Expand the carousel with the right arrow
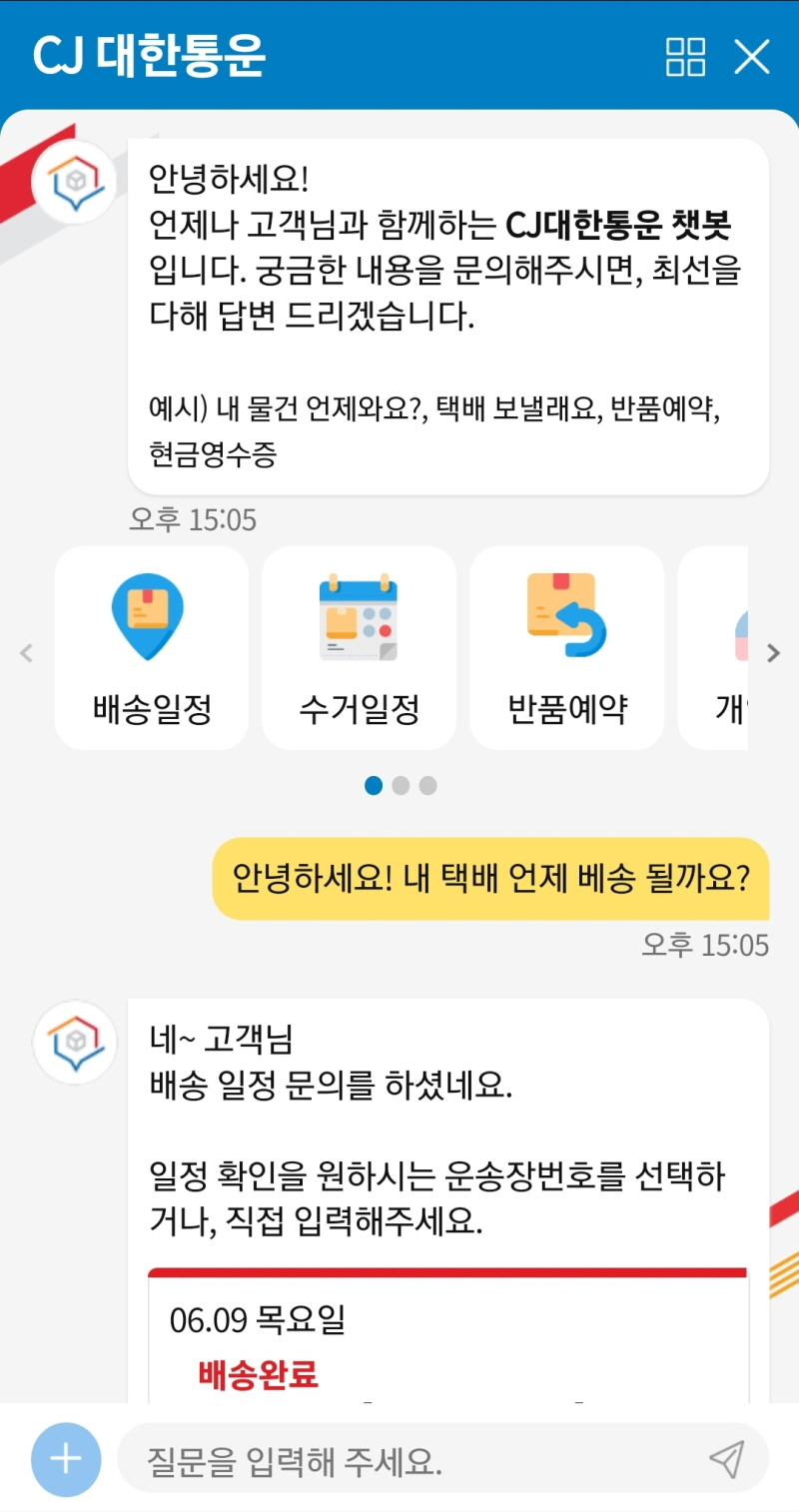Image resolution: width=799 pixels, height=1512 pixels. point(773,652)
